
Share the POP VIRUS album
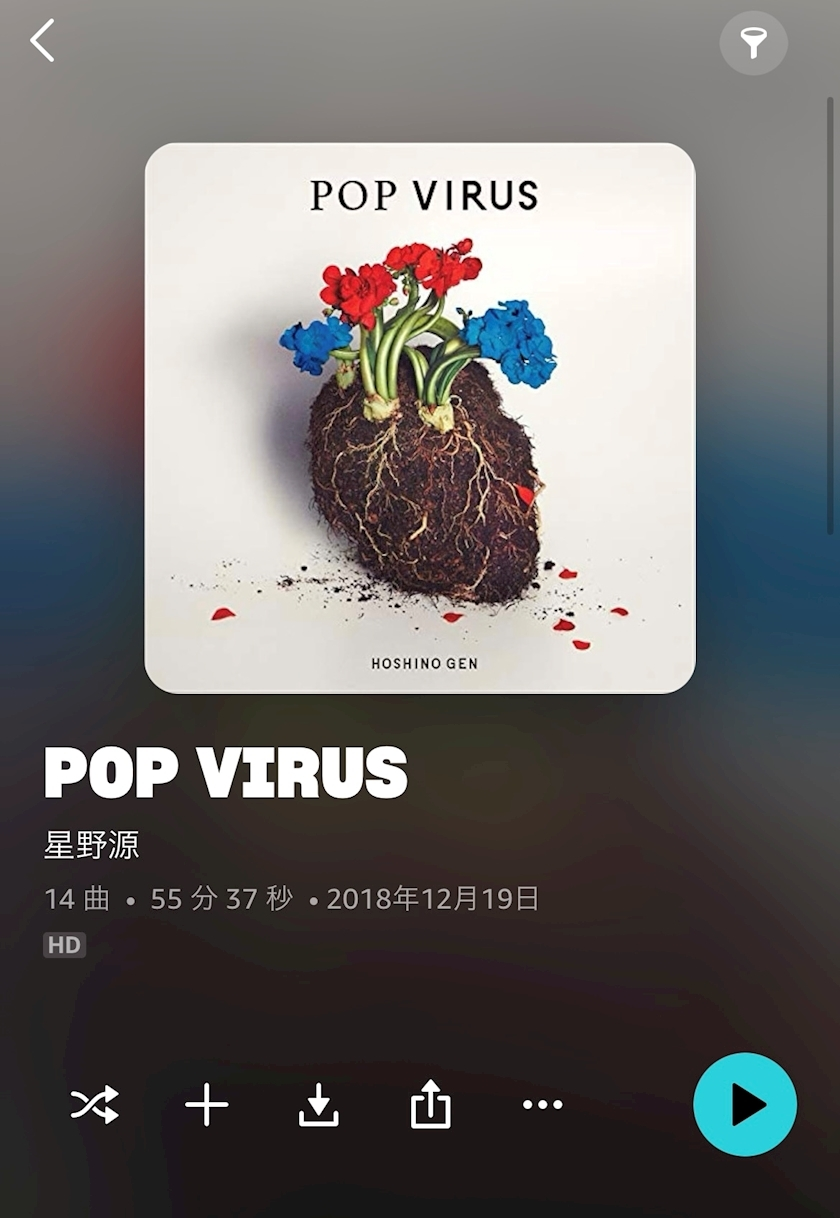click(431, 1105)
